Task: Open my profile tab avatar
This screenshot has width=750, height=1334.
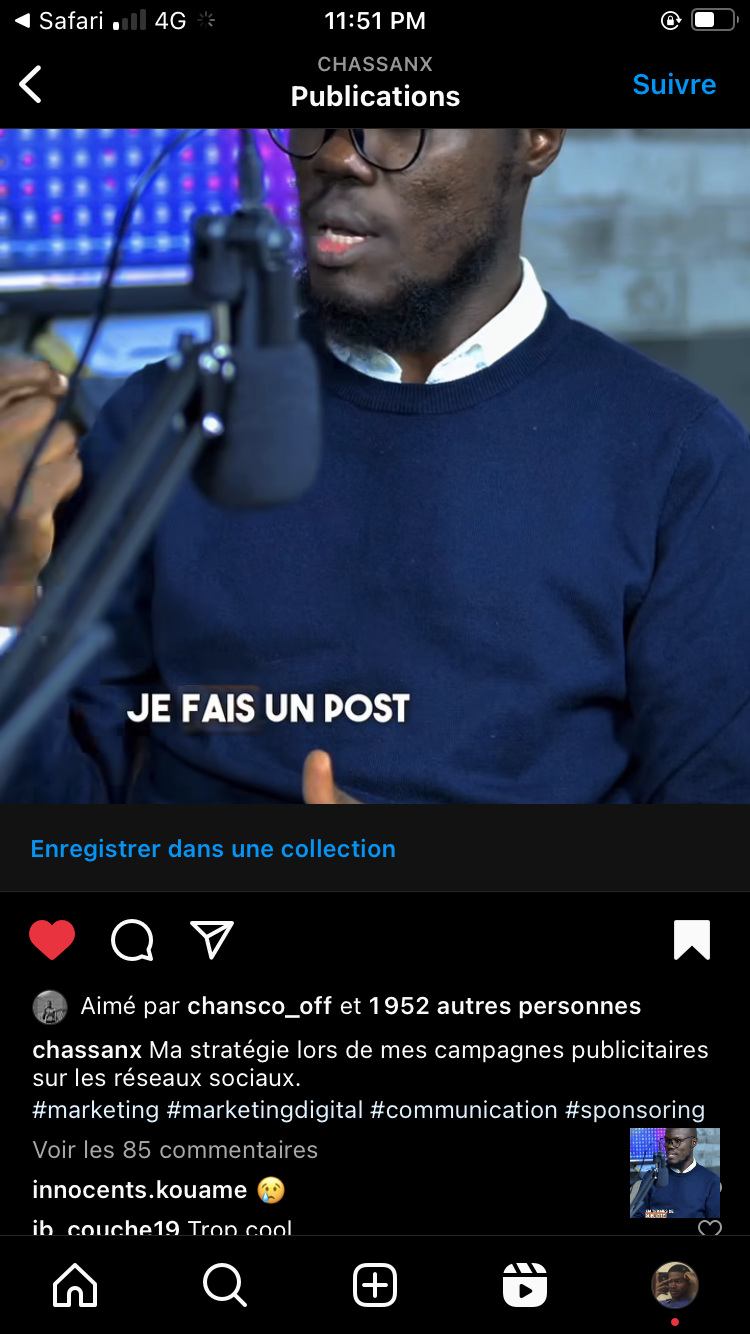Action: coord(675,1284)
